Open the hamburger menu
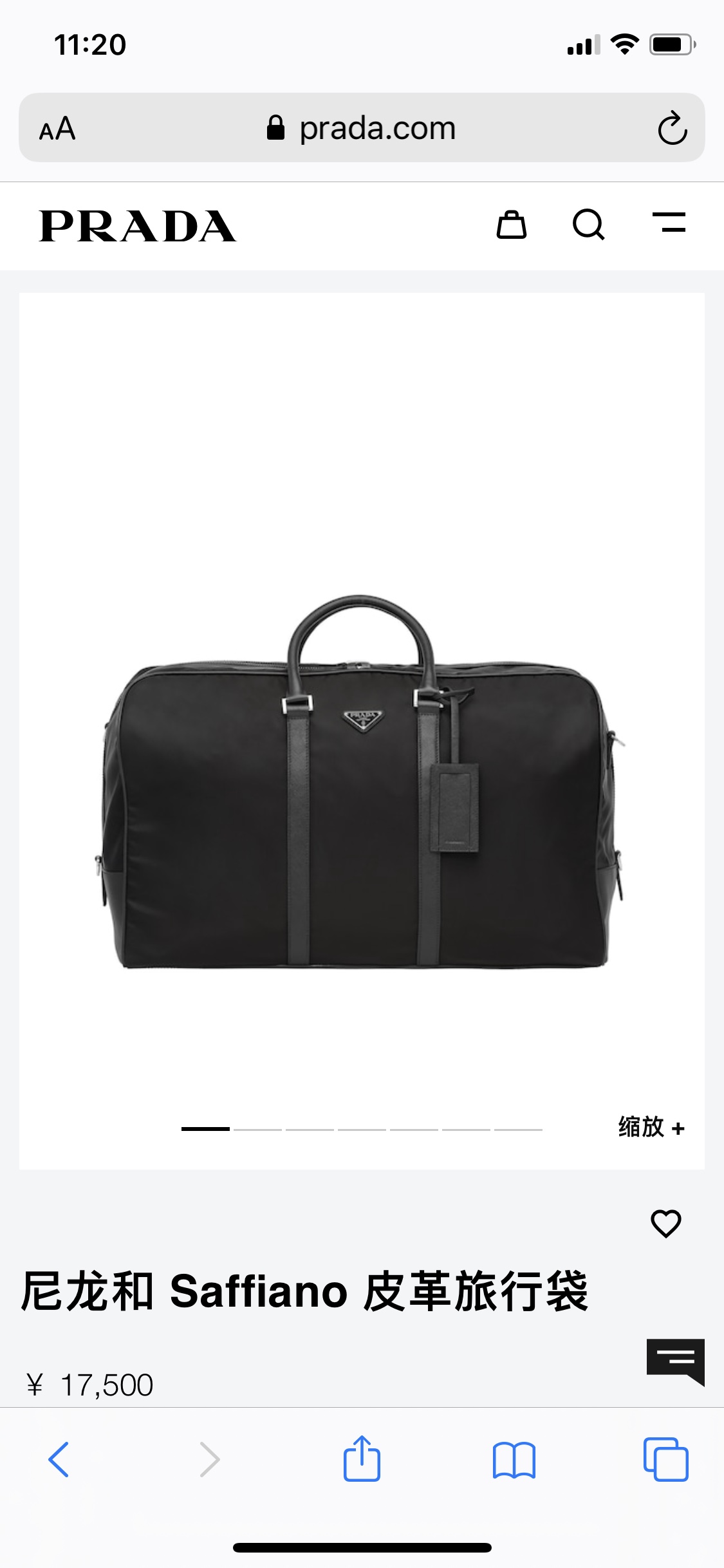724x1568 pixels. [669, 223]
